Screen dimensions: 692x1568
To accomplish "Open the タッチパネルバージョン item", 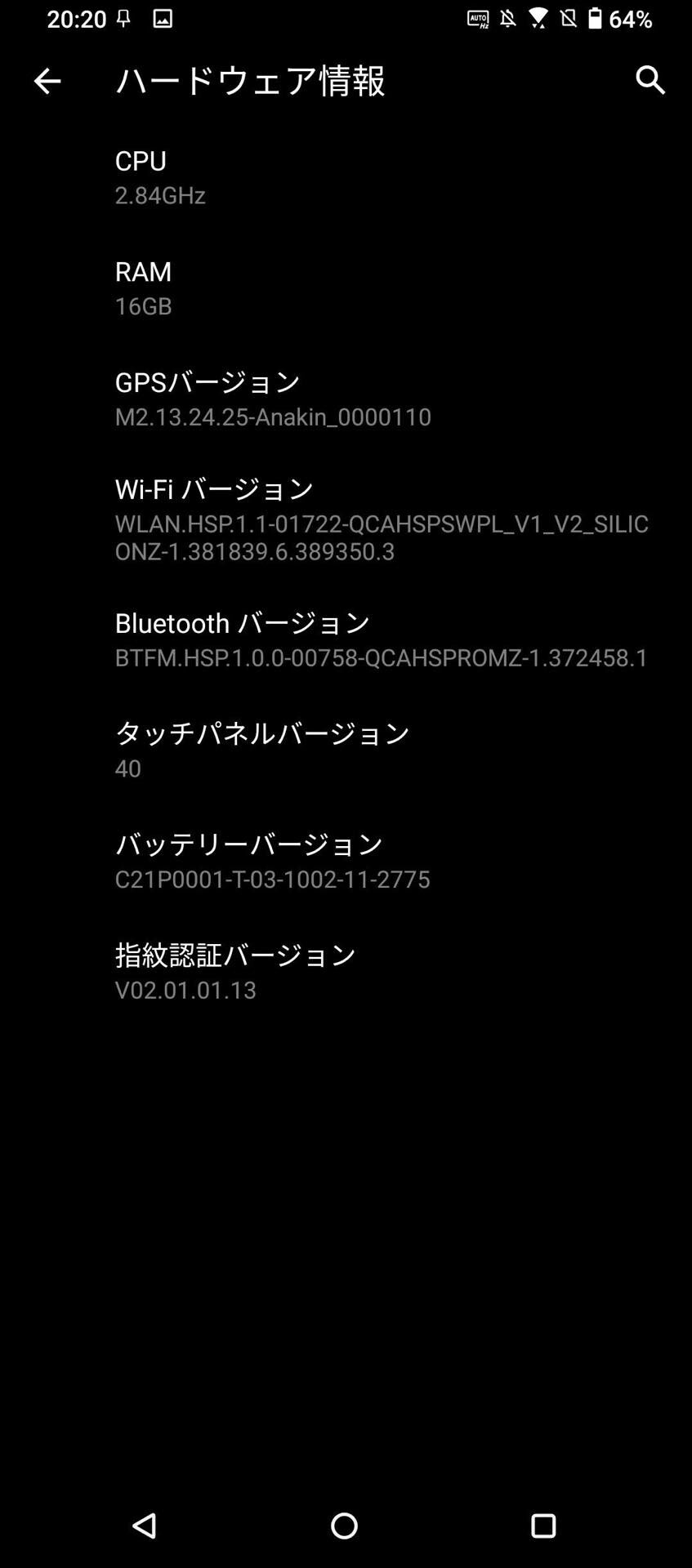I will 346,751.
